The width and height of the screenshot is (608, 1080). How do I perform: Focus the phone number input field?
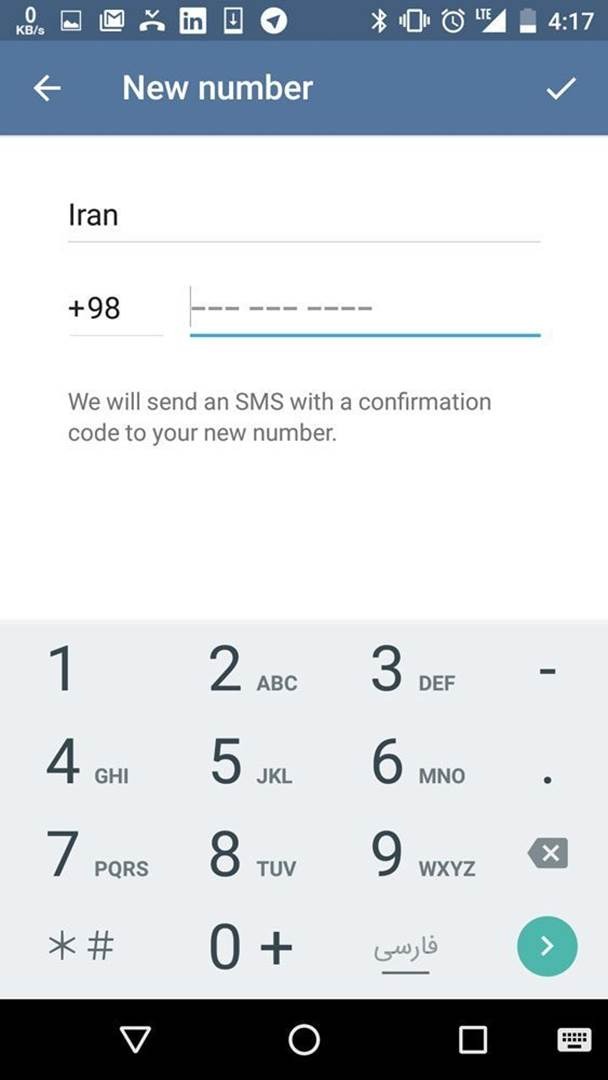[x=364, y=308]
